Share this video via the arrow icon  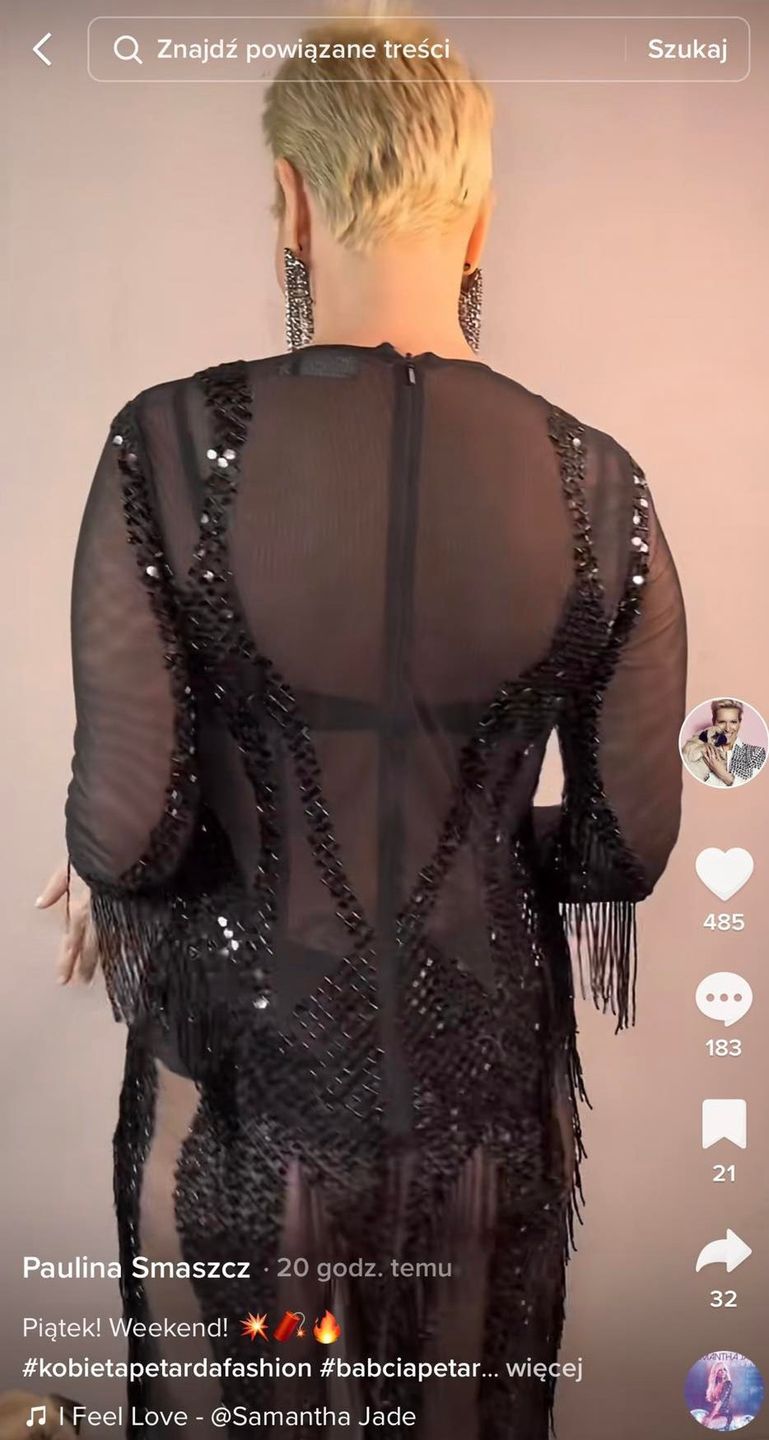(x=724, y=1251)
